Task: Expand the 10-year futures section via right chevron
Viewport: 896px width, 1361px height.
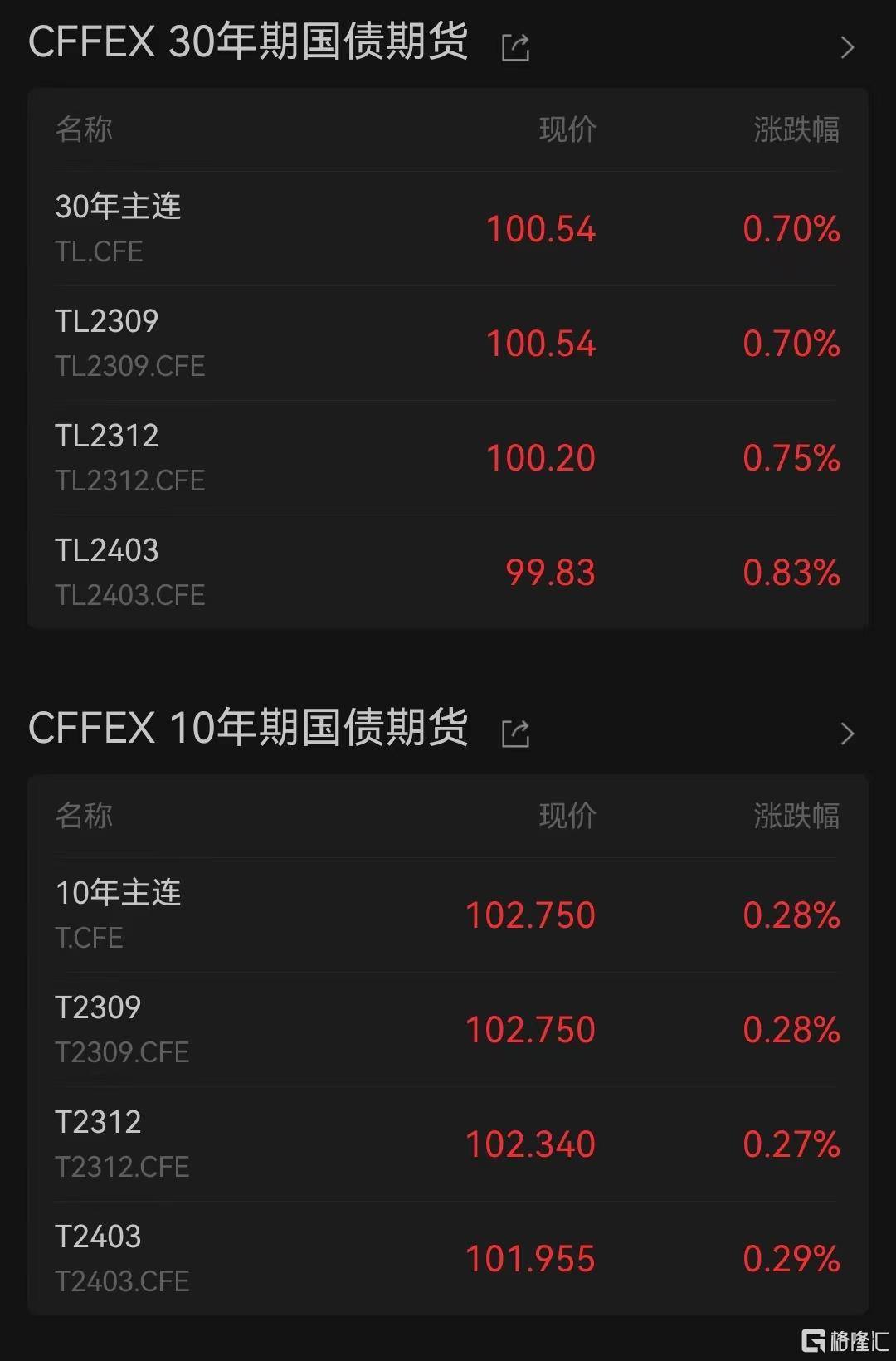Action: (x=847, y=734)
